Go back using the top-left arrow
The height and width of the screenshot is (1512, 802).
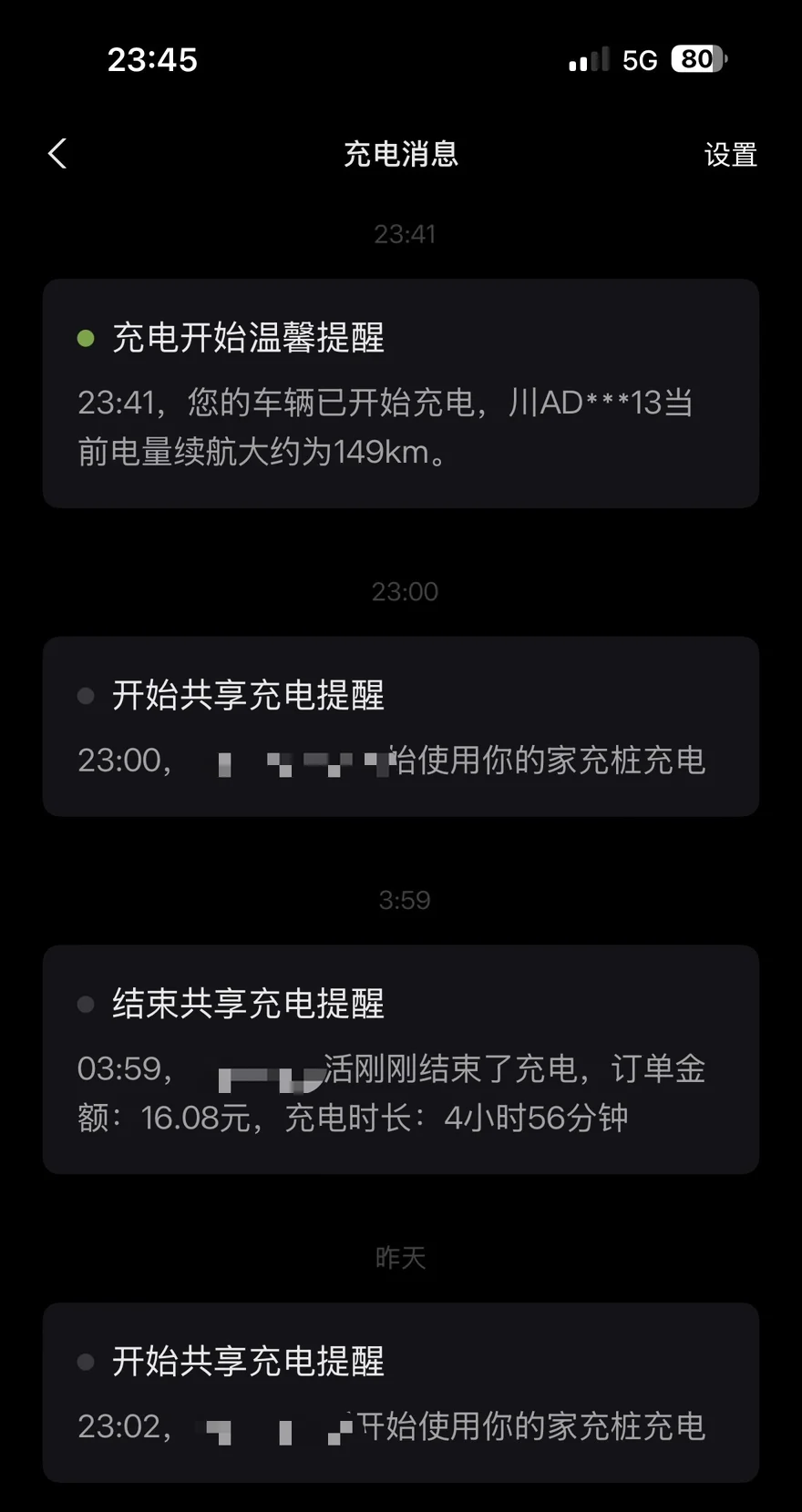pyautogui.click(x=57, y=154)
